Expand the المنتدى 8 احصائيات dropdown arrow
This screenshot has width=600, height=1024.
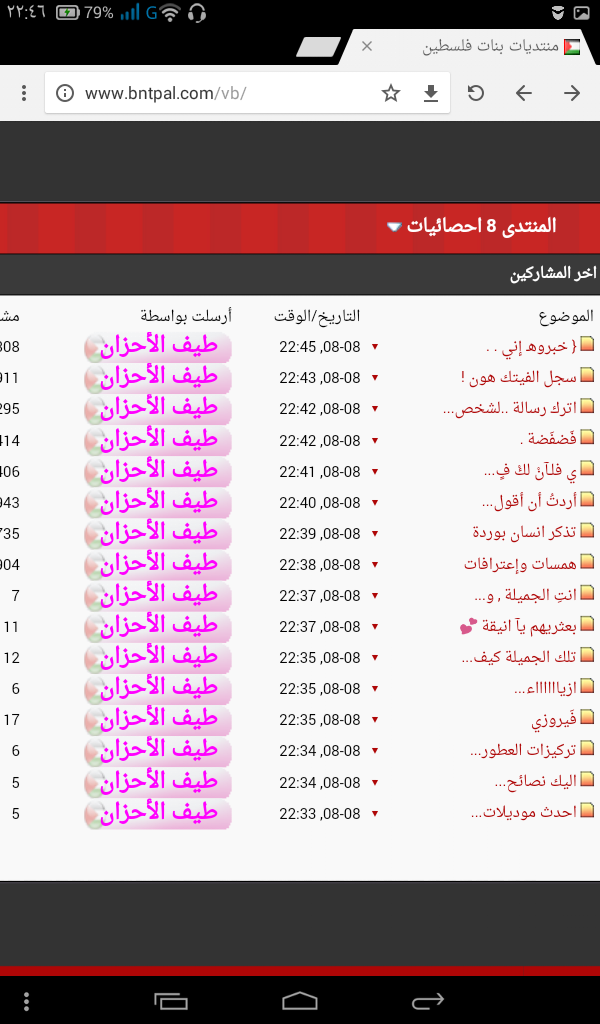(394, 227)
